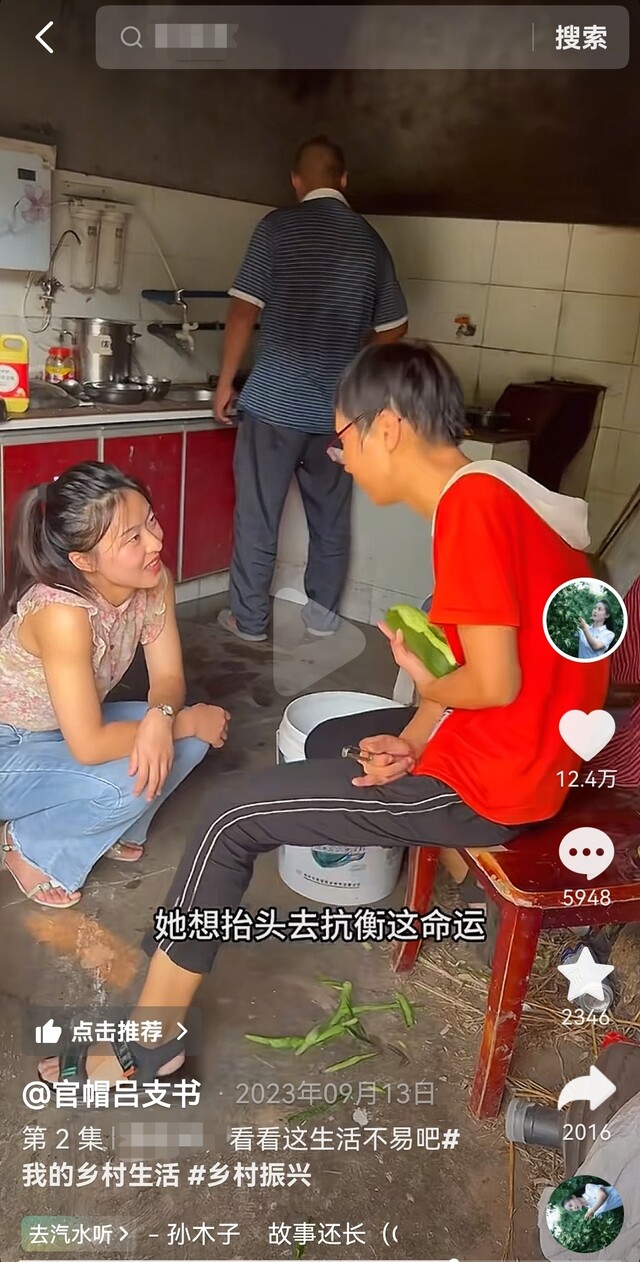Tap the 点击推荐 chip
The width and height of the screenshot is (640, 1262).
pyautogui.click(x=112, y=1031)
